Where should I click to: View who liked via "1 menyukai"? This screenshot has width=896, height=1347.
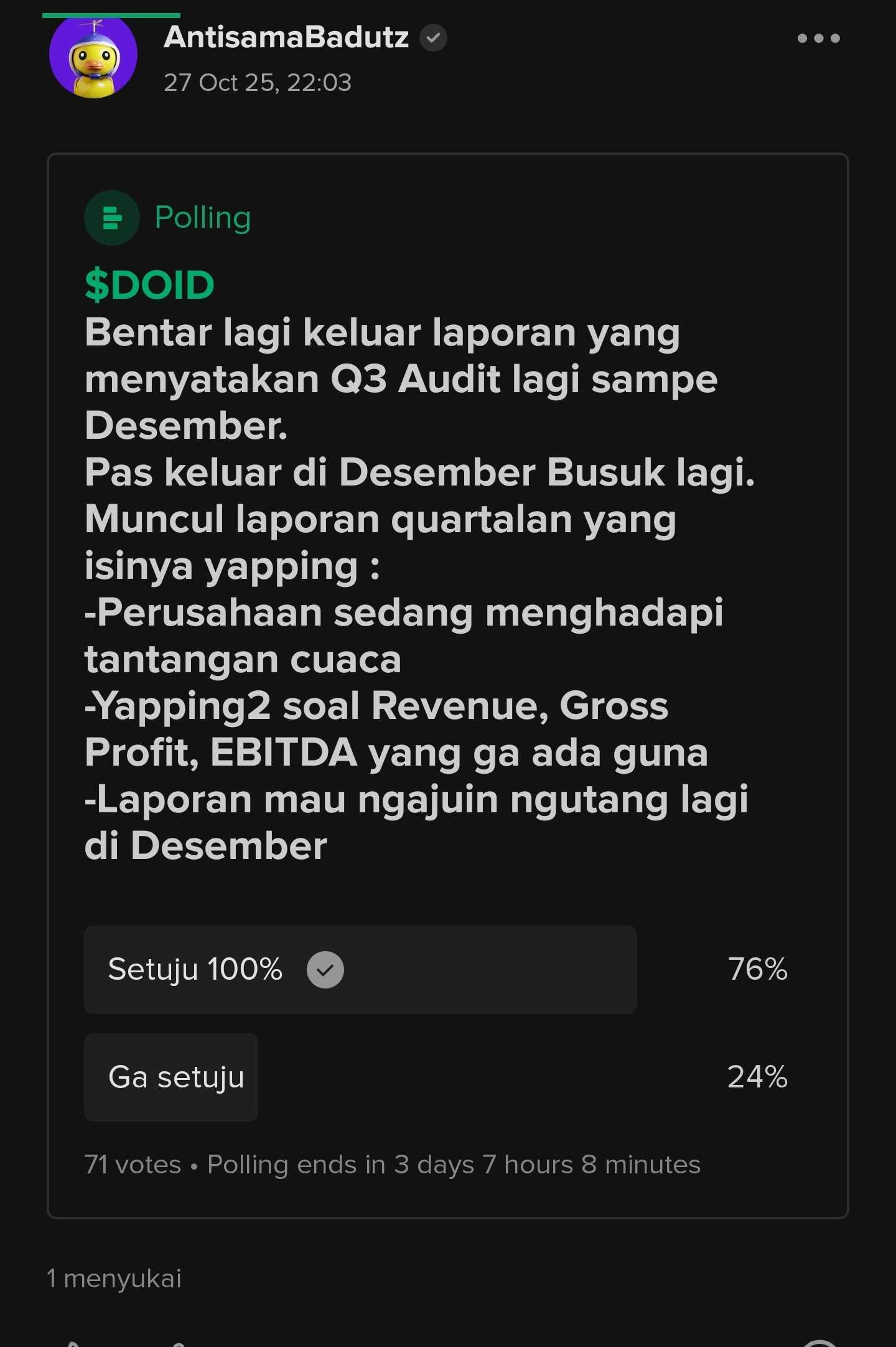click(114, 1279)
